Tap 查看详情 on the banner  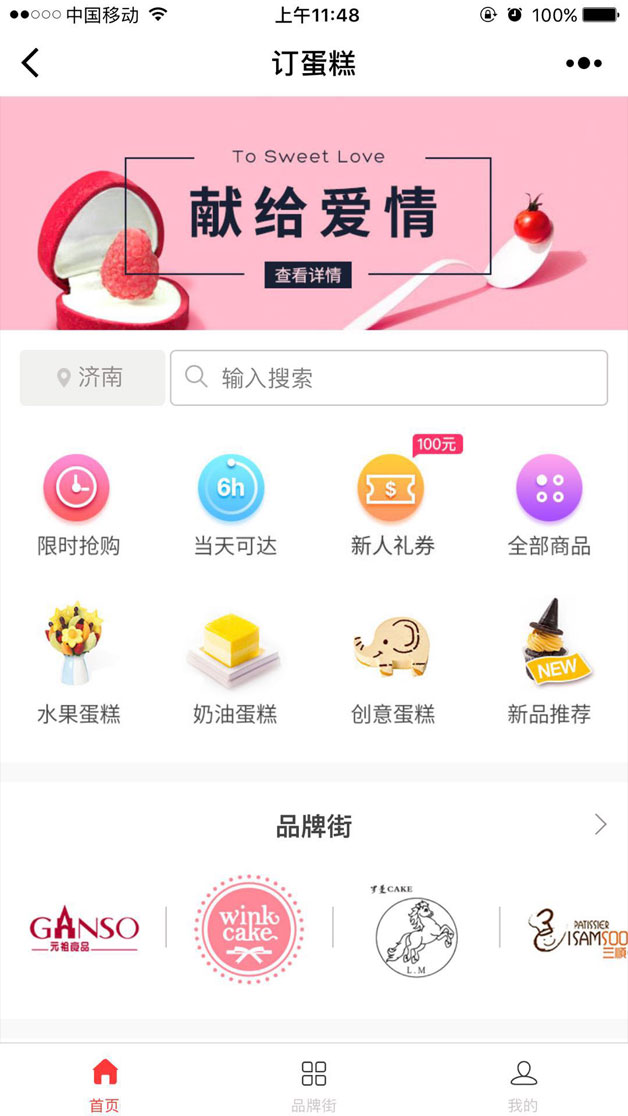(x=308, y=275)
